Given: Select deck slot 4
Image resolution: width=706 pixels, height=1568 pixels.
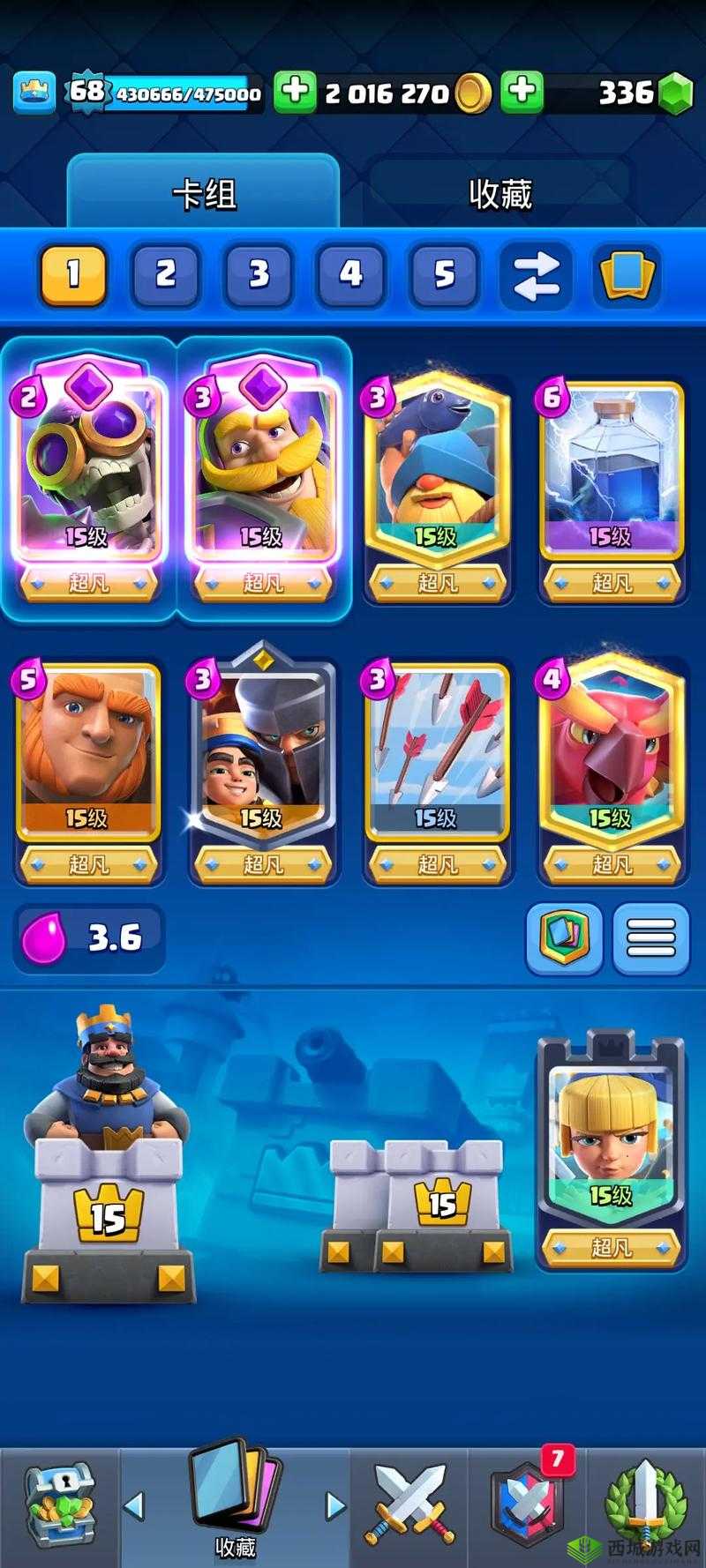Looking at the screenshot, I should point(351,274).
